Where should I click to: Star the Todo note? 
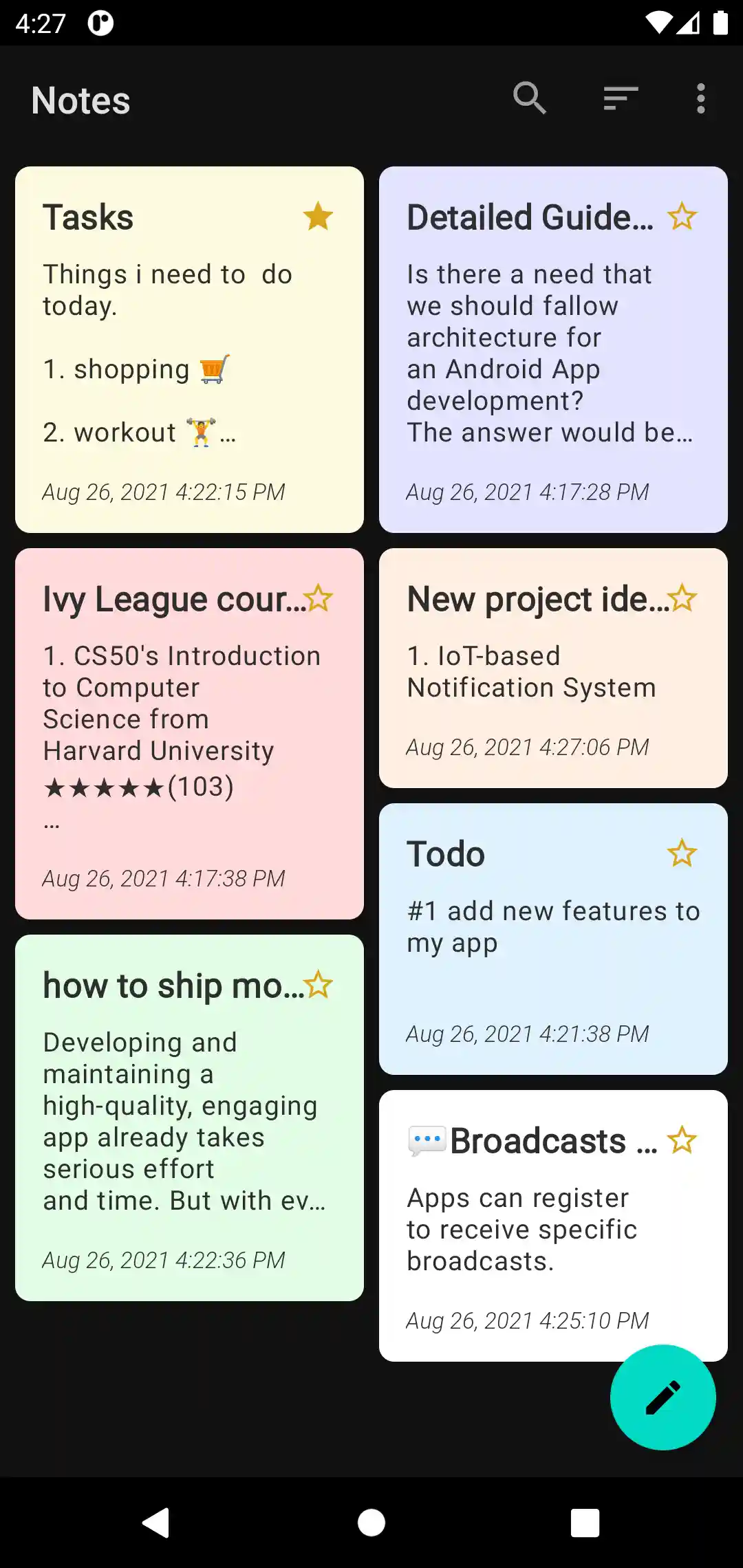pyautogui.click(x=682, y=853)
